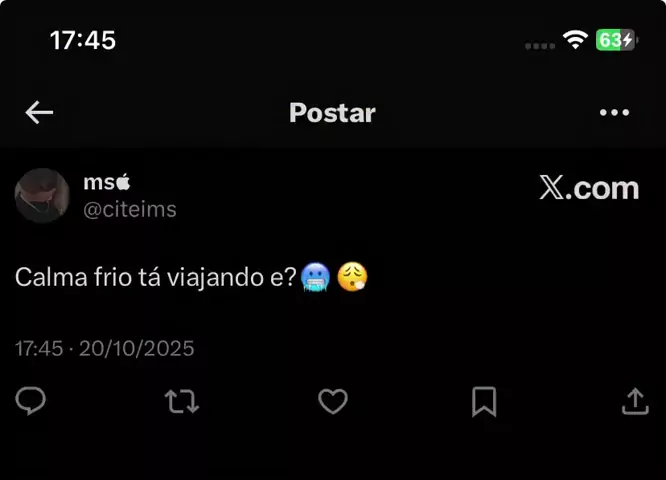This screenshot has height=480, width=666.
Task: Share the post via share icon
Action: coord(635,402)
